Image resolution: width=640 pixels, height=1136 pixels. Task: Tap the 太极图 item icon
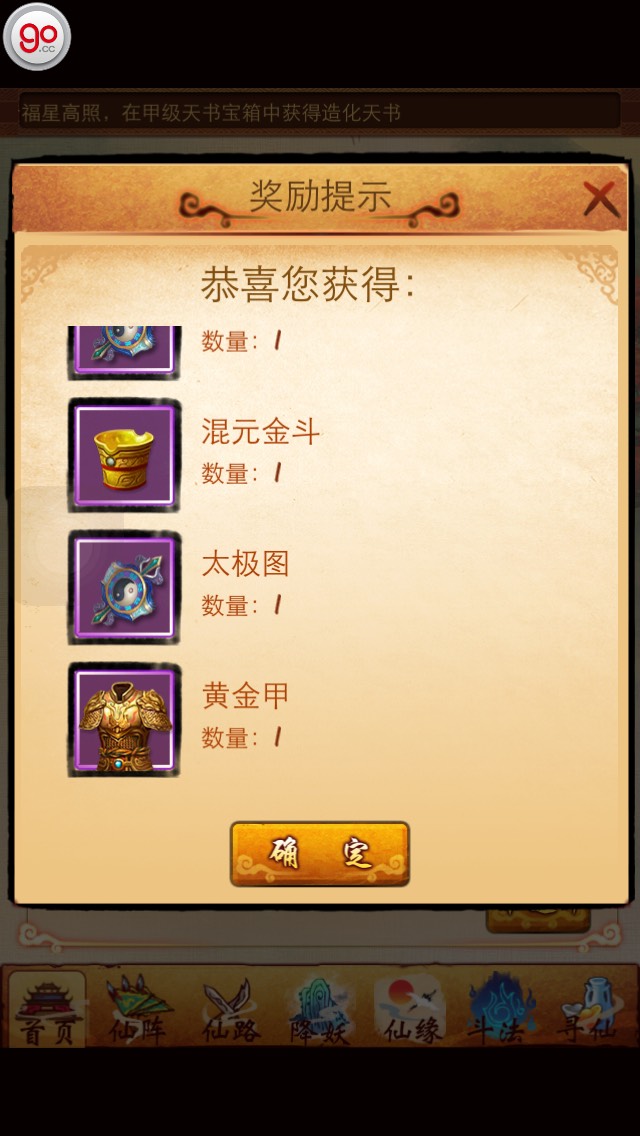(124, 588)
